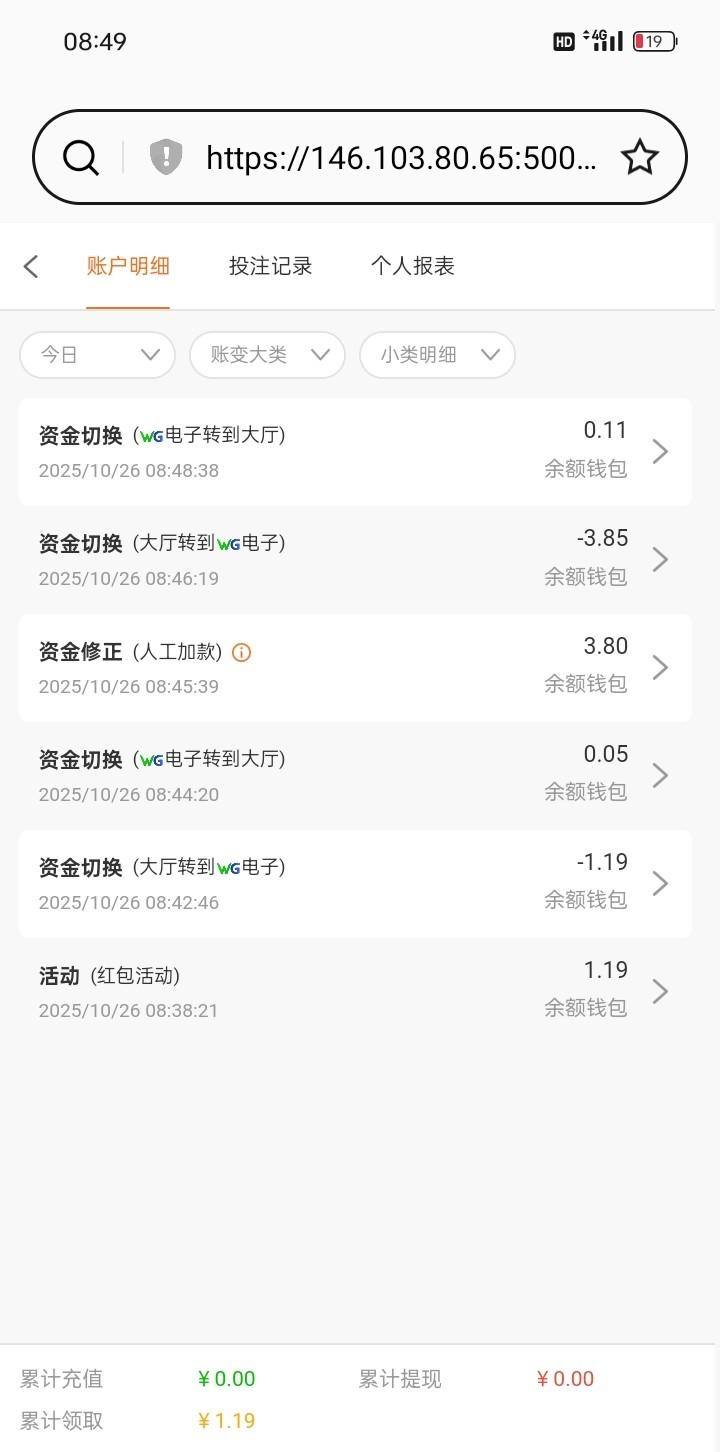The width and height of the screenshot is (720, 1452).
Task: Open the site security shield icon
Action: pos(166,158)
